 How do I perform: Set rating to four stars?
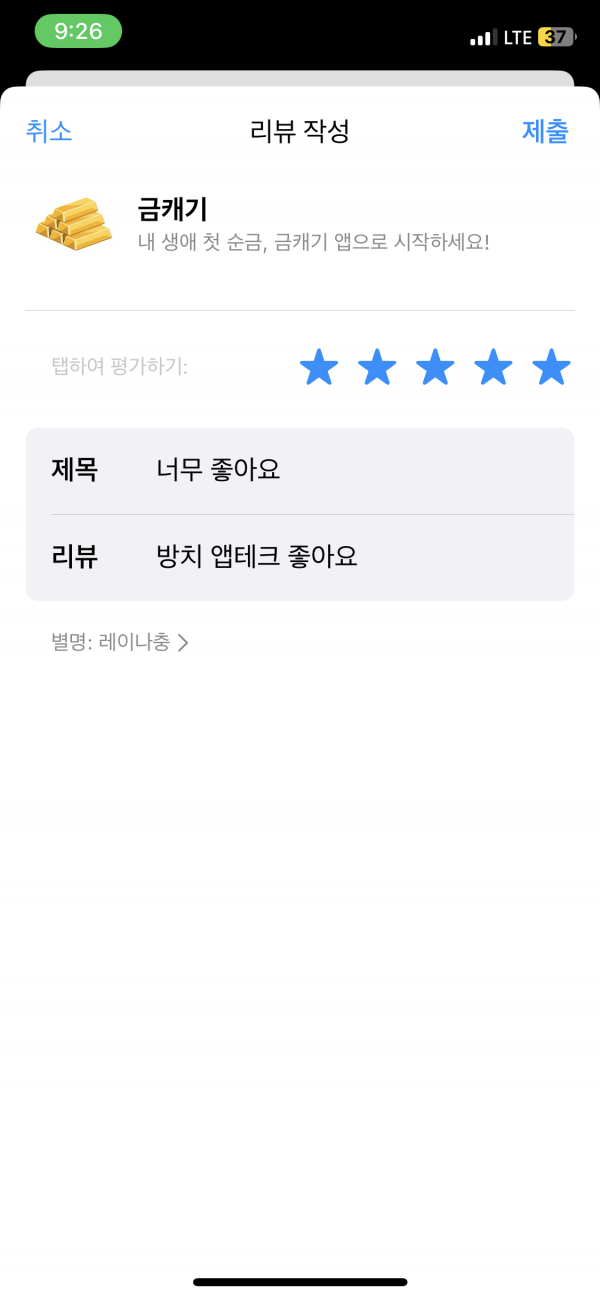[493, 367]
